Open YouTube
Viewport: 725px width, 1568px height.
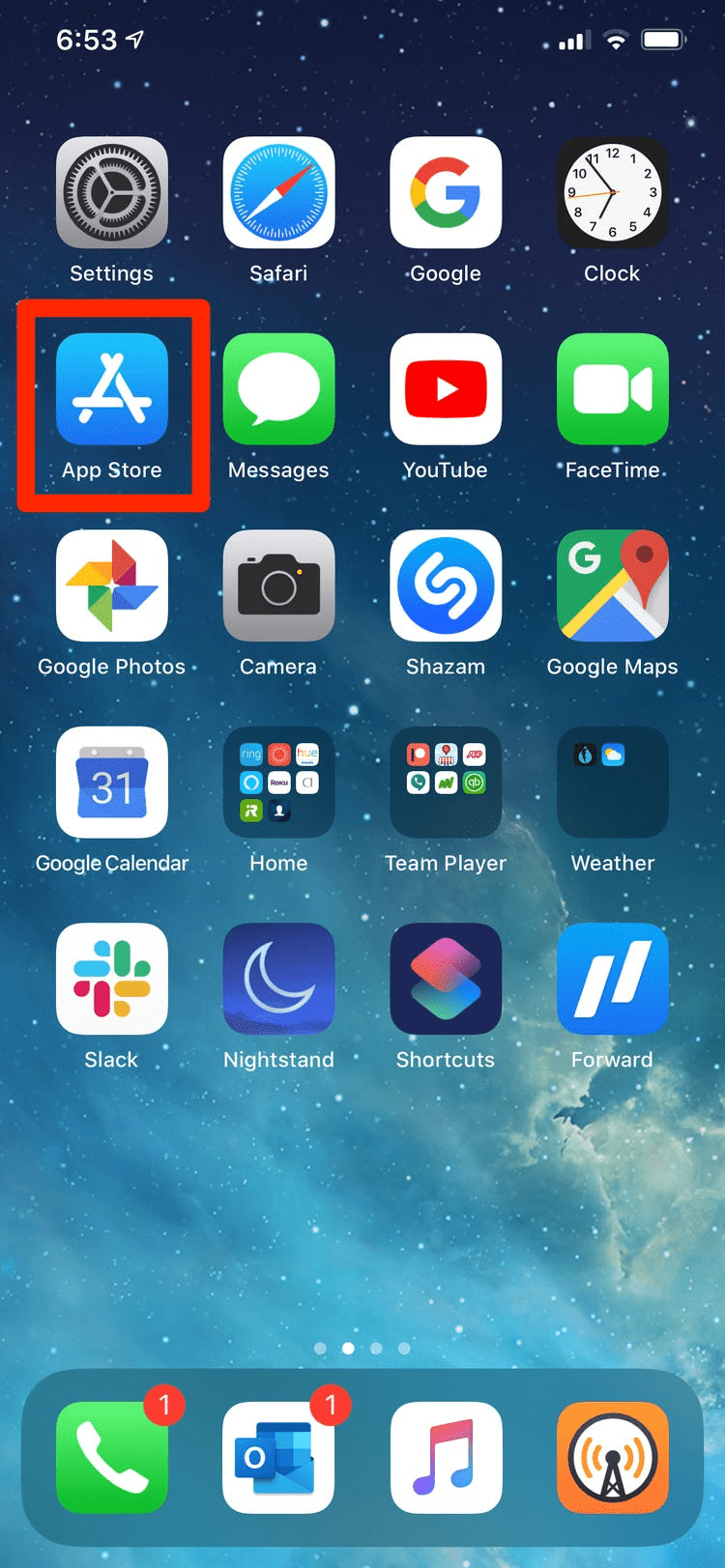coord(446,389)
